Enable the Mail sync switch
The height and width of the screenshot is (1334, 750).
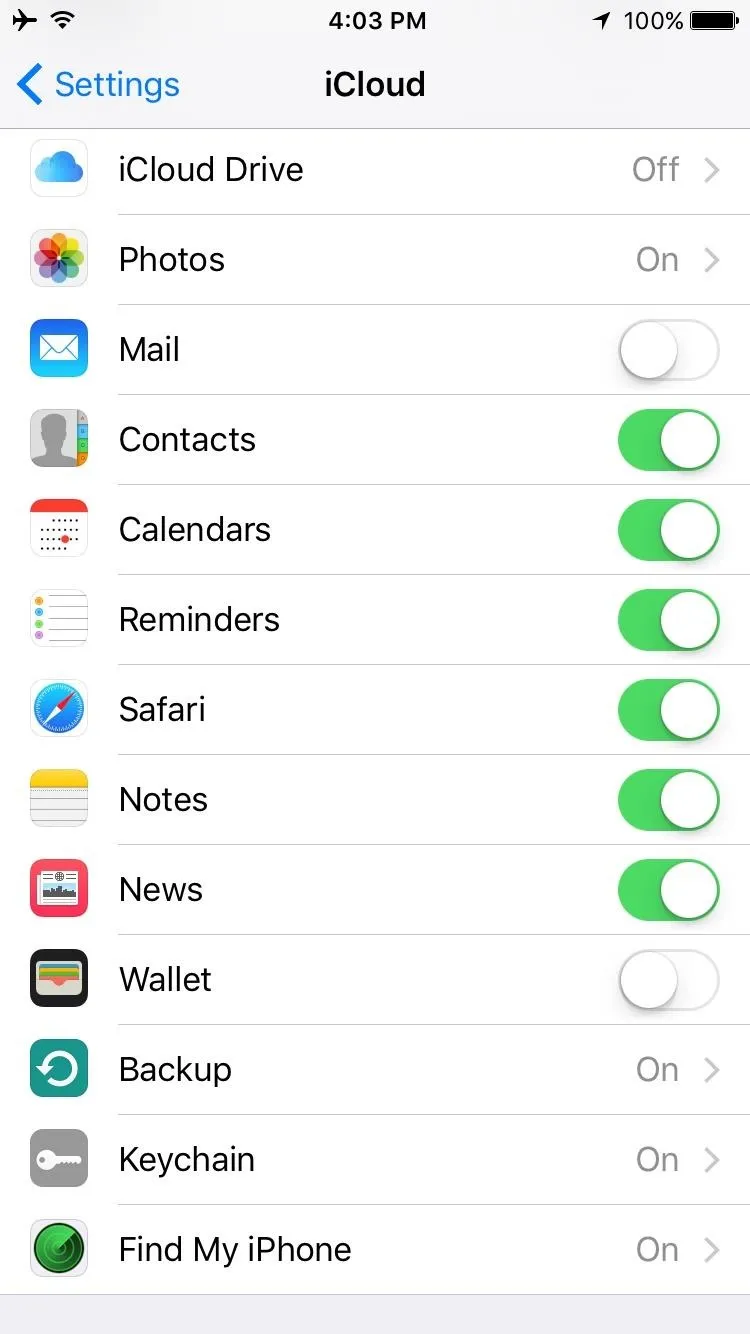pyautogui.click(x=669, y=350)
